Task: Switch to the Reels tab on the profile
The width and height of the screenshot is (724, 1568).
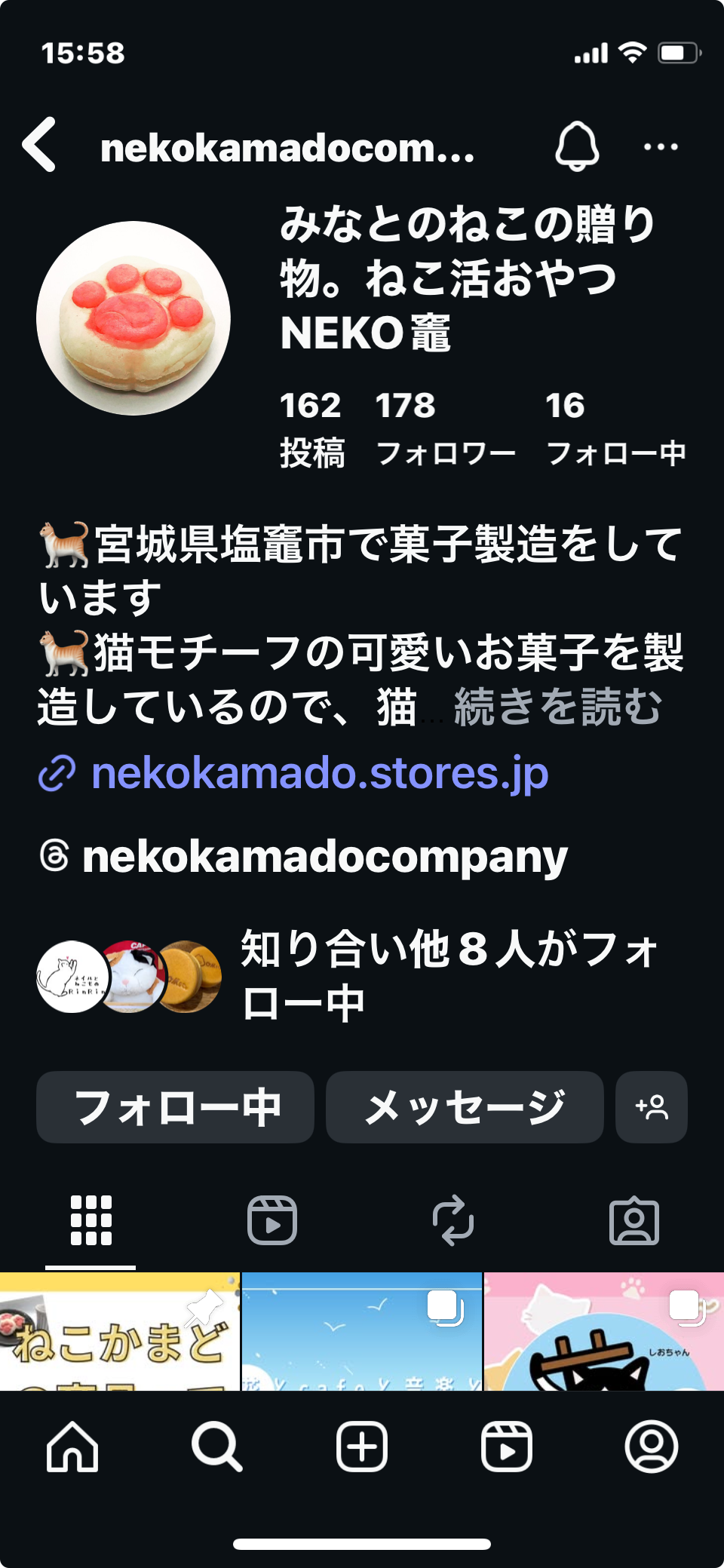Action: [x=271, y=1220]
